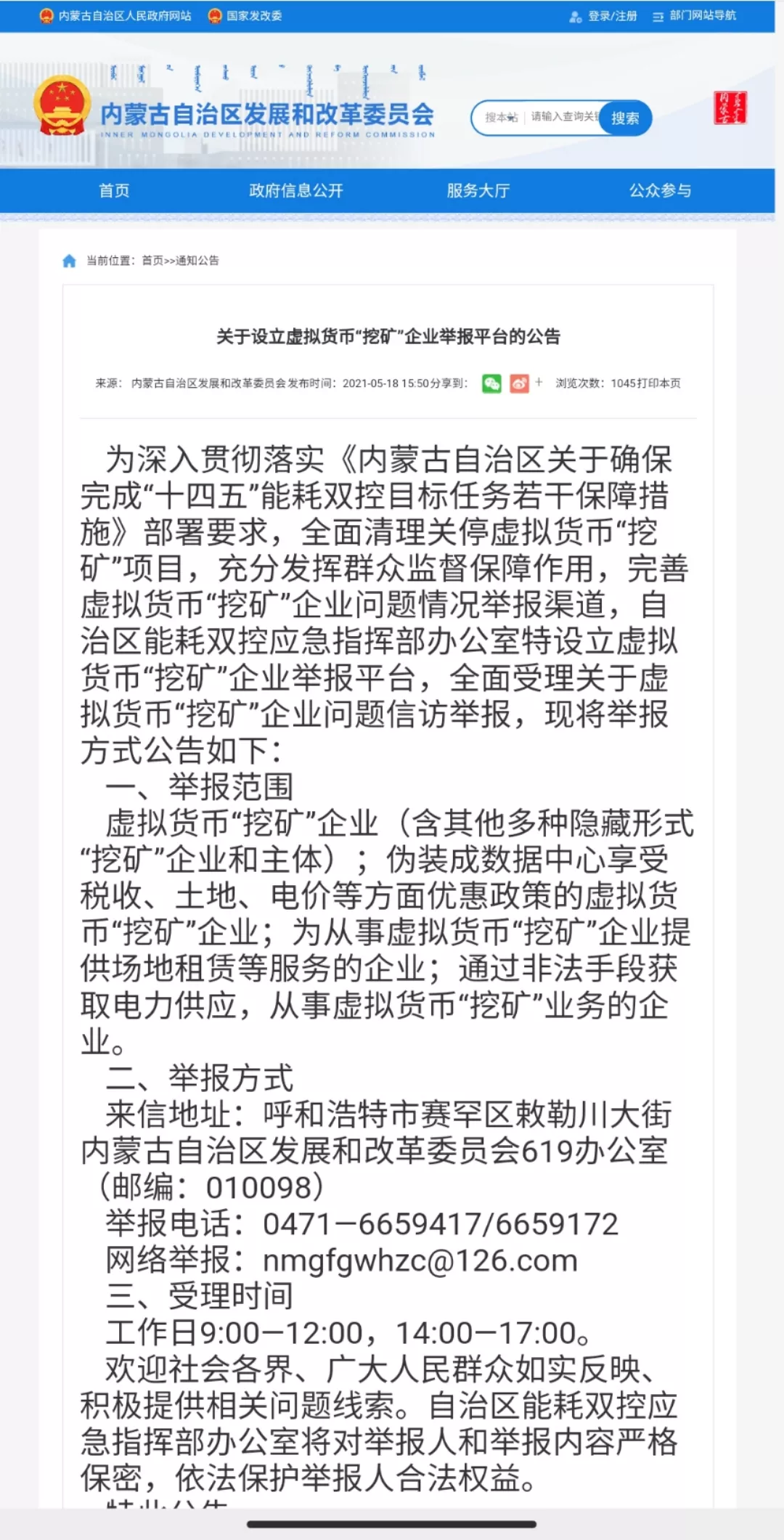Viewport: 784px width, 1540px height.
Task: Open the 国家发改委 link
Action: point(253,16)
